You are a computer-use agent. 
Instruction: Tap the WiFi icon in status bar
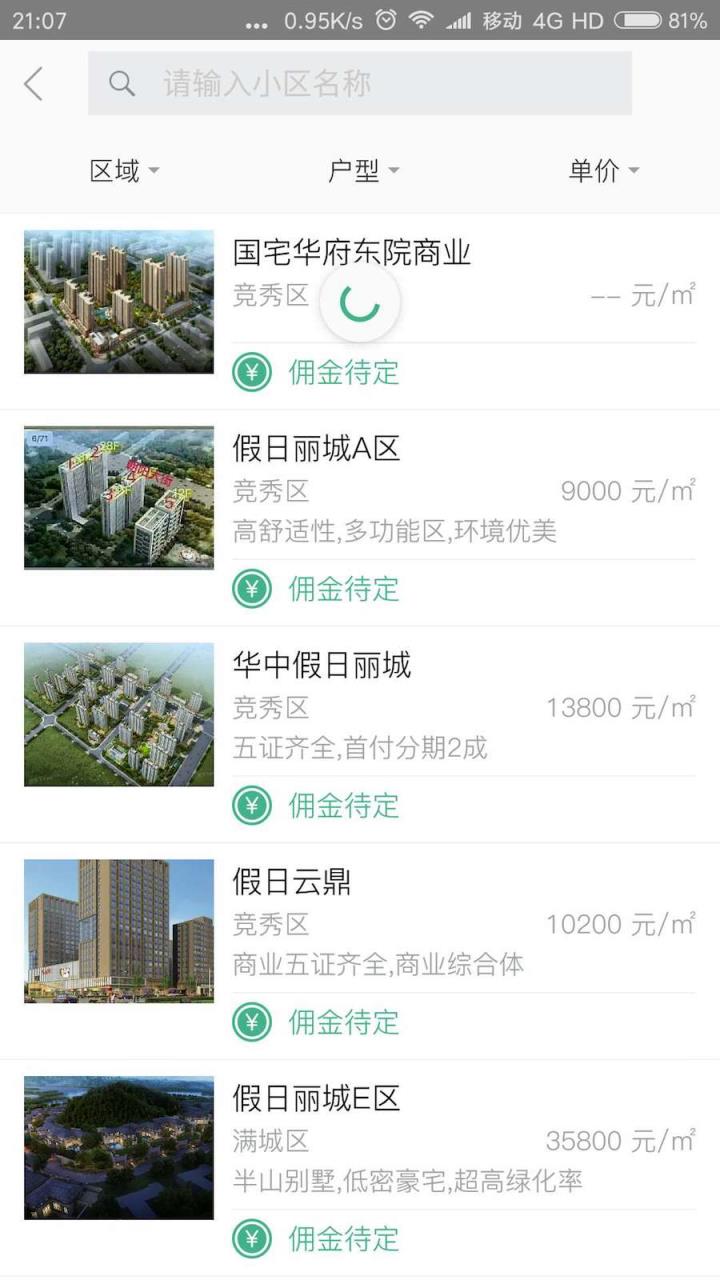click(x=419, y=19)
